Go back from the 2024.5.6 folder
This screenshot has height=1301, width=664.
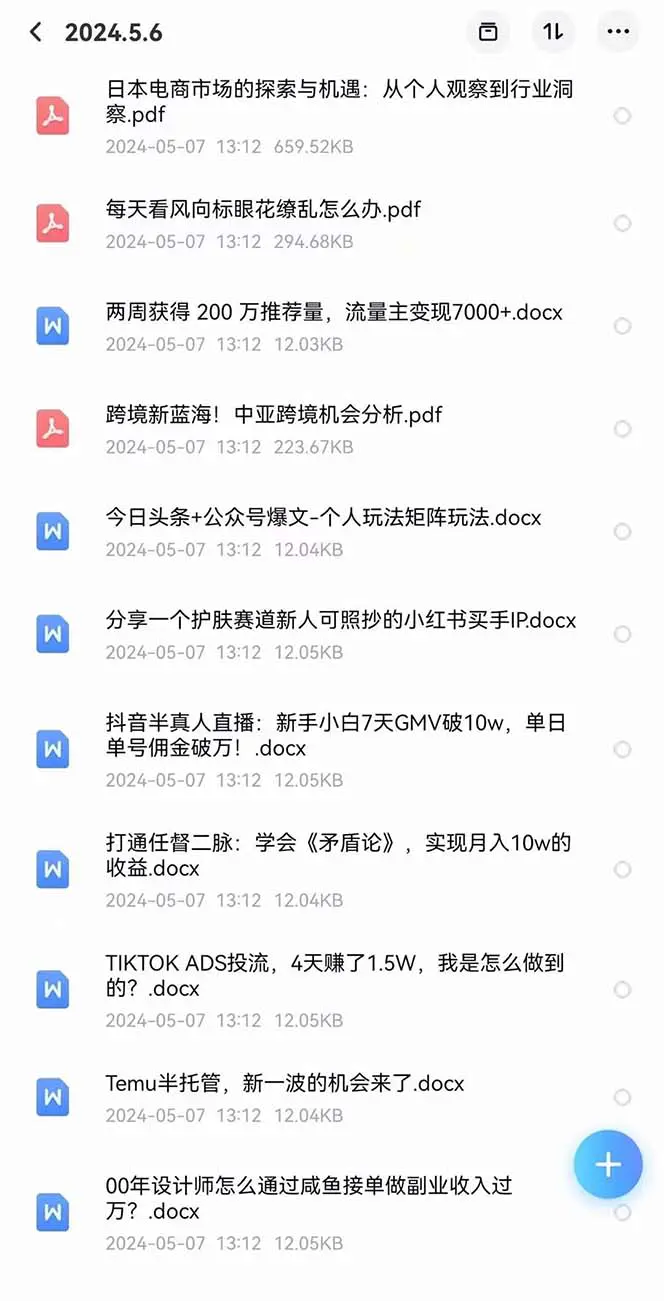pyautogui.click(x=36, y=32)
